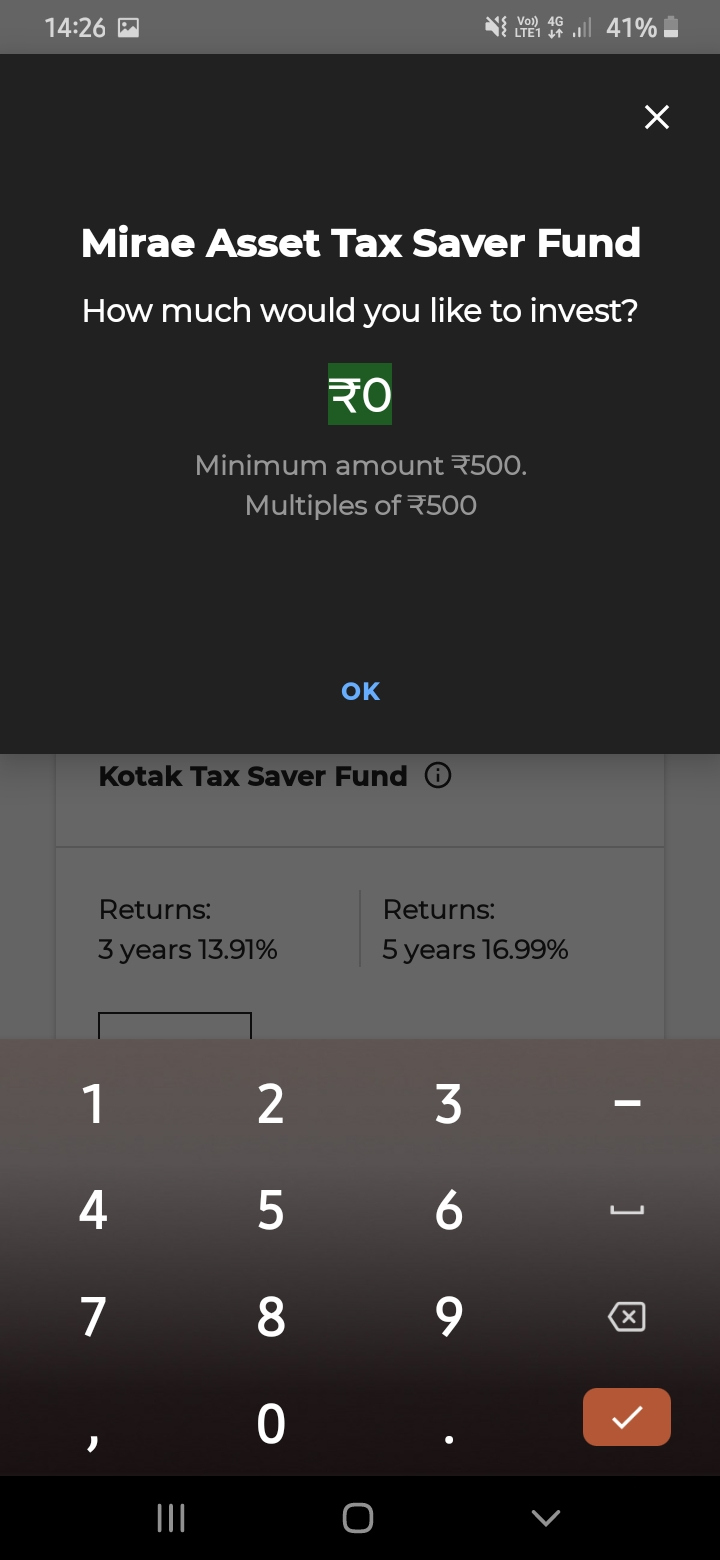The image size is (720, 1560).
Task: Enter digit 0 on the keypad
Action: point(270,1424)
